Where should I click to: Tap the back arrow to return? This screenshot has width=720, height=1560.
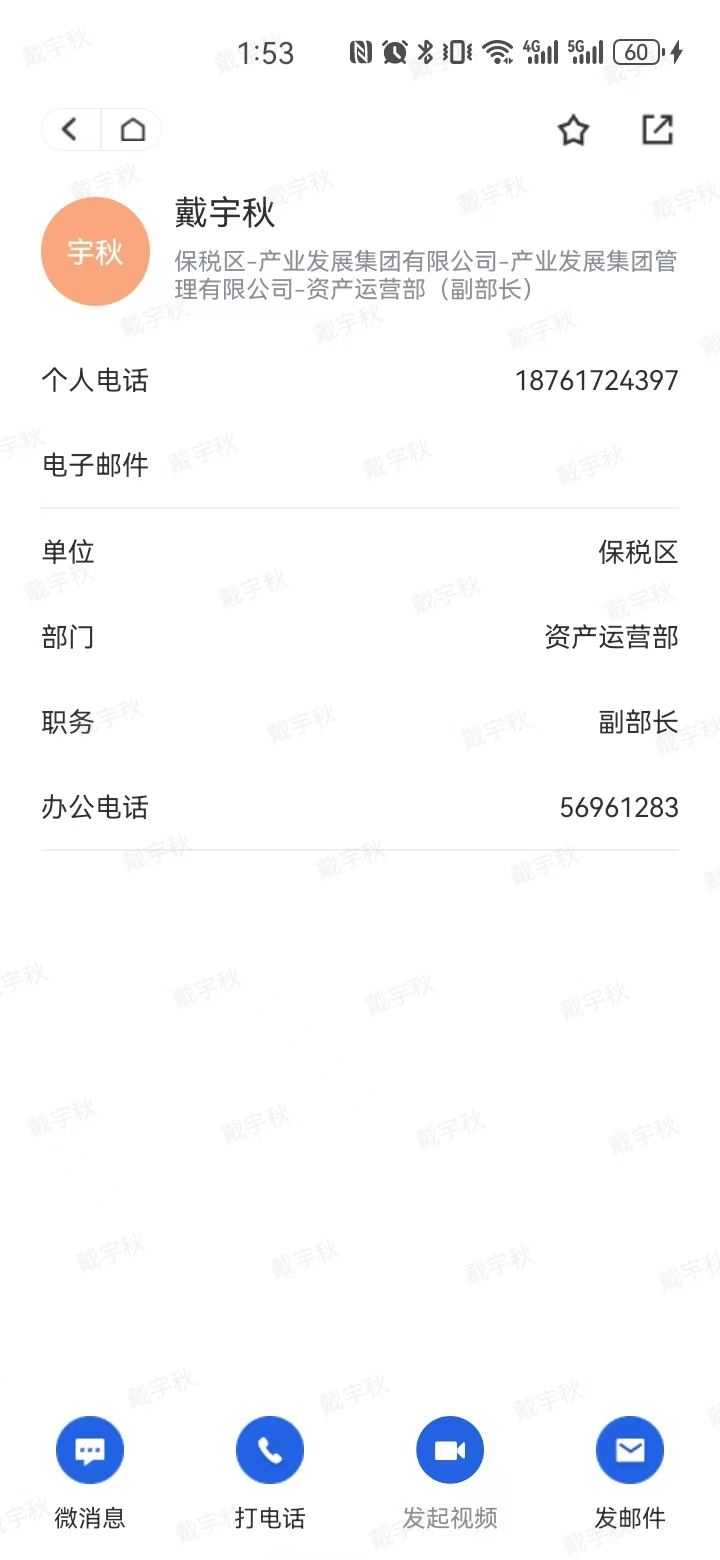pos(69,129)
